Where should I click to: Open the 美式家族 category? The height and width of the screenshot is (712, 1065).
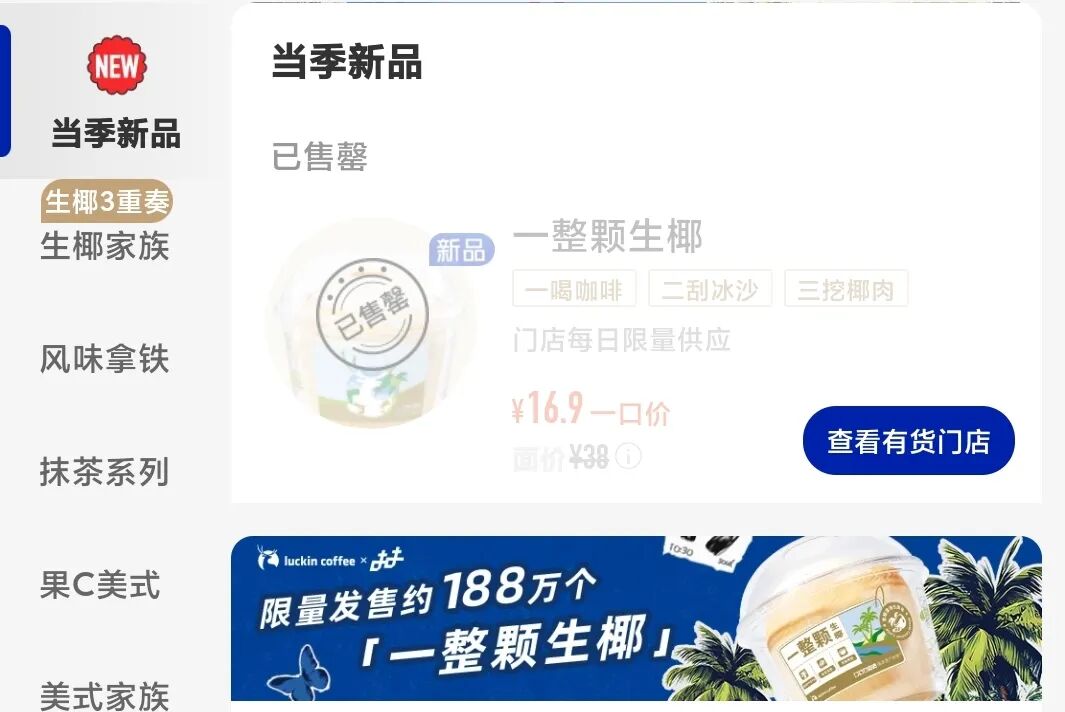click(x=105, y=696)
